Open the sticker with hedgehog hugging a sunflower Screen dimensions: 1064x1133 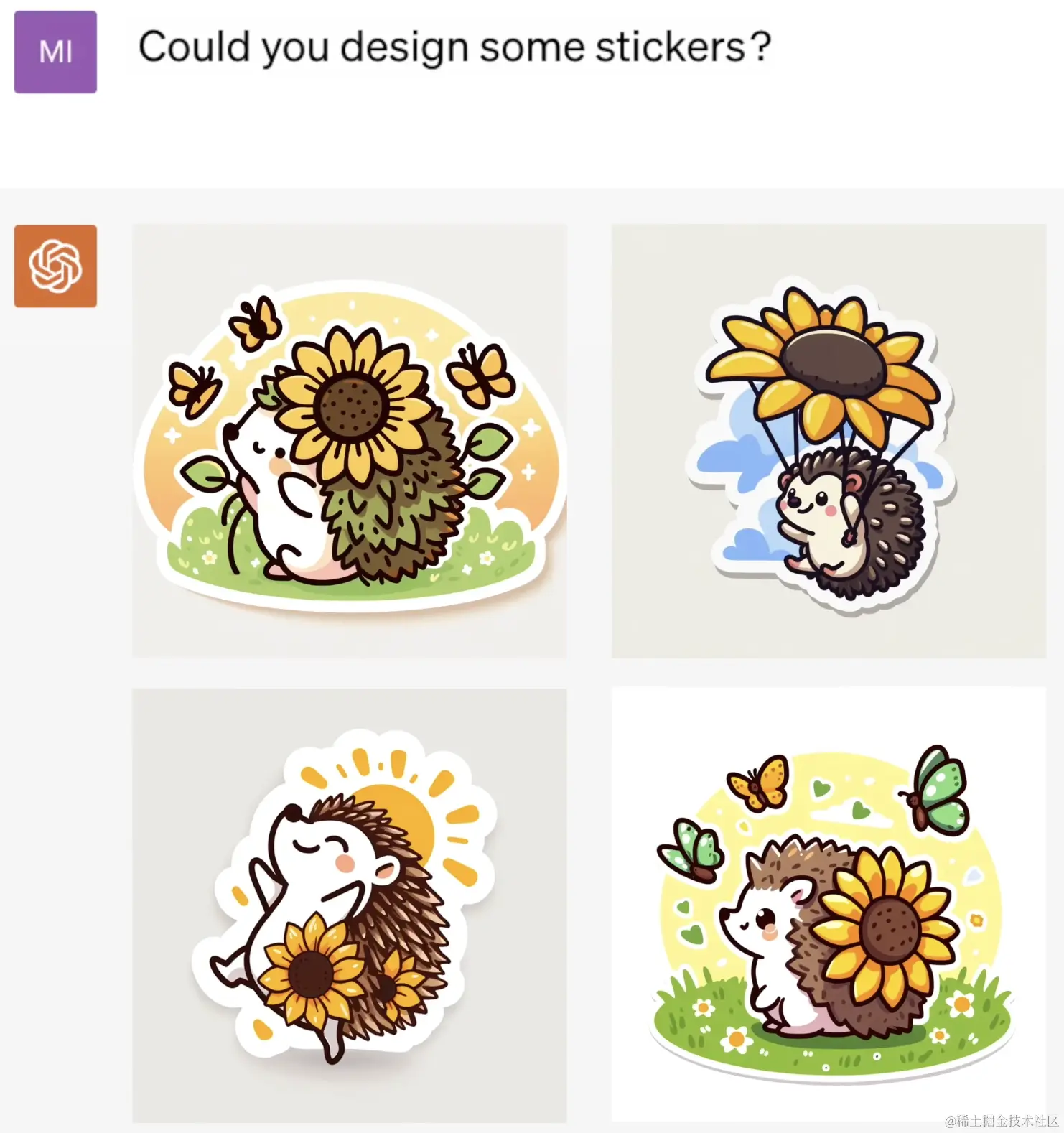(x=349, y=441)
